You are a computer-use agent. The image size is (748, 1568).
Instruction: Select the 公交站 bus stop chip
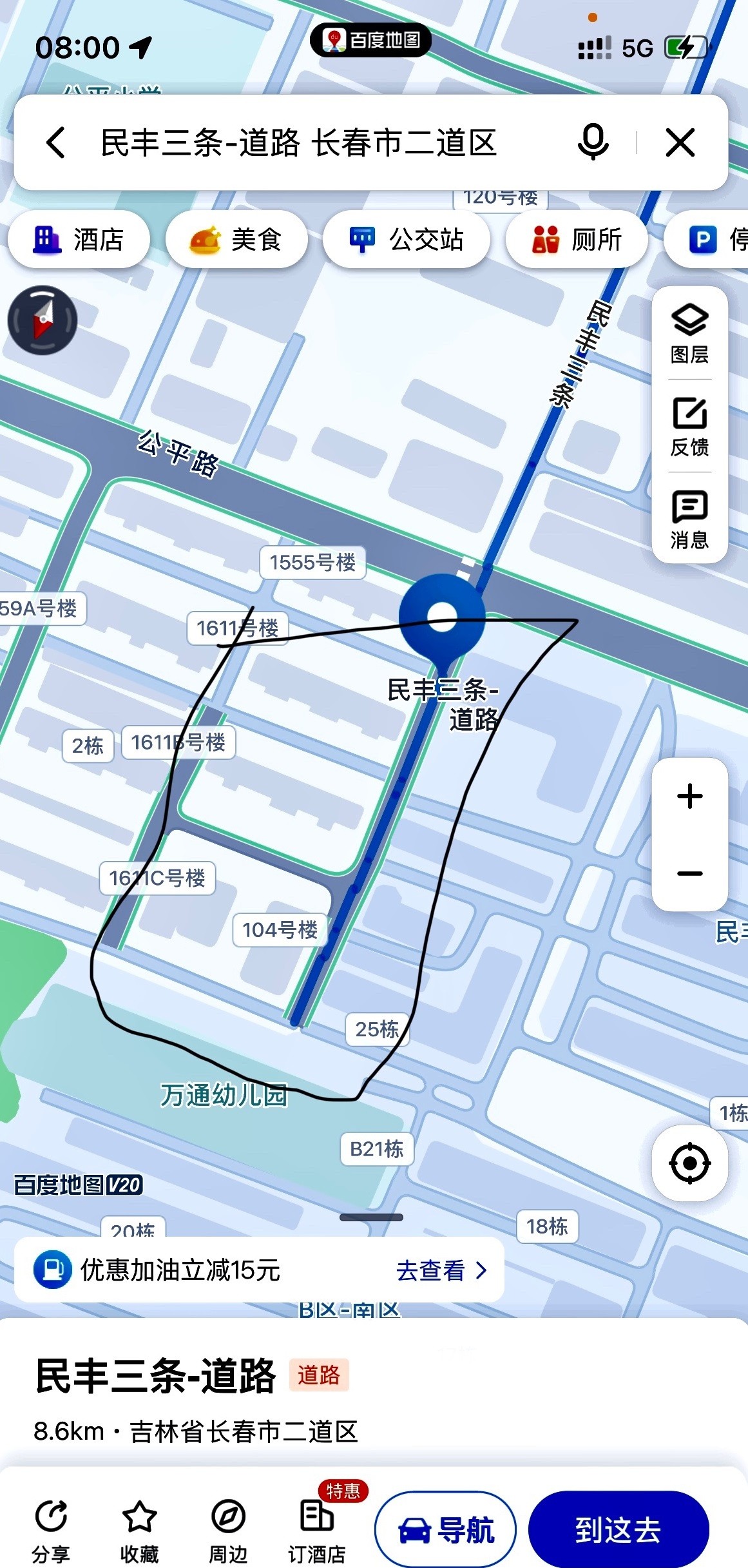[x=406, y=240]
